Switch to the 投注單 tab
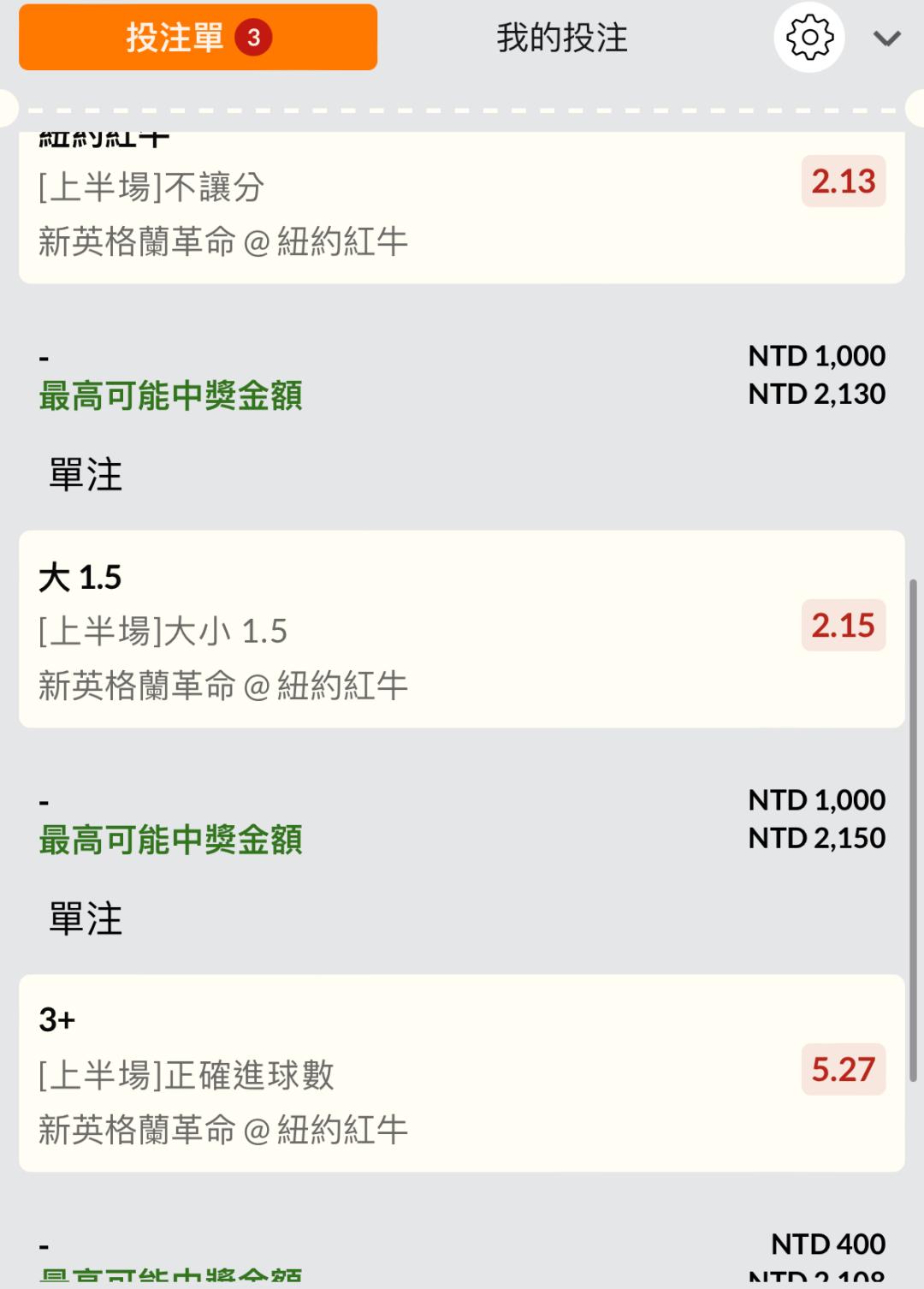Screen dimensions: 924x1289 click(198, 38)
